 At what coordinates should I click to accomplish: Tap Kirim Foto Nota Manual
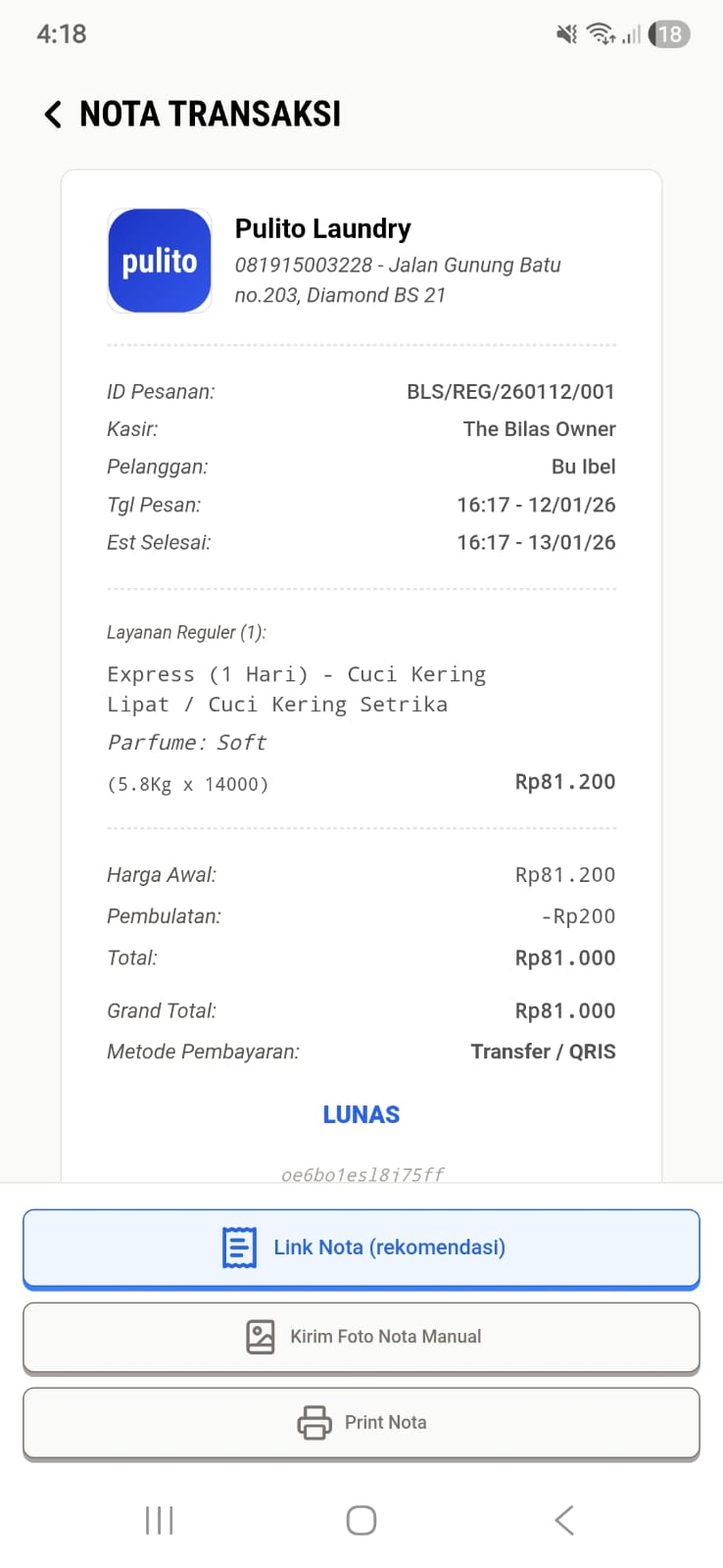click(x=361, y=1336)
